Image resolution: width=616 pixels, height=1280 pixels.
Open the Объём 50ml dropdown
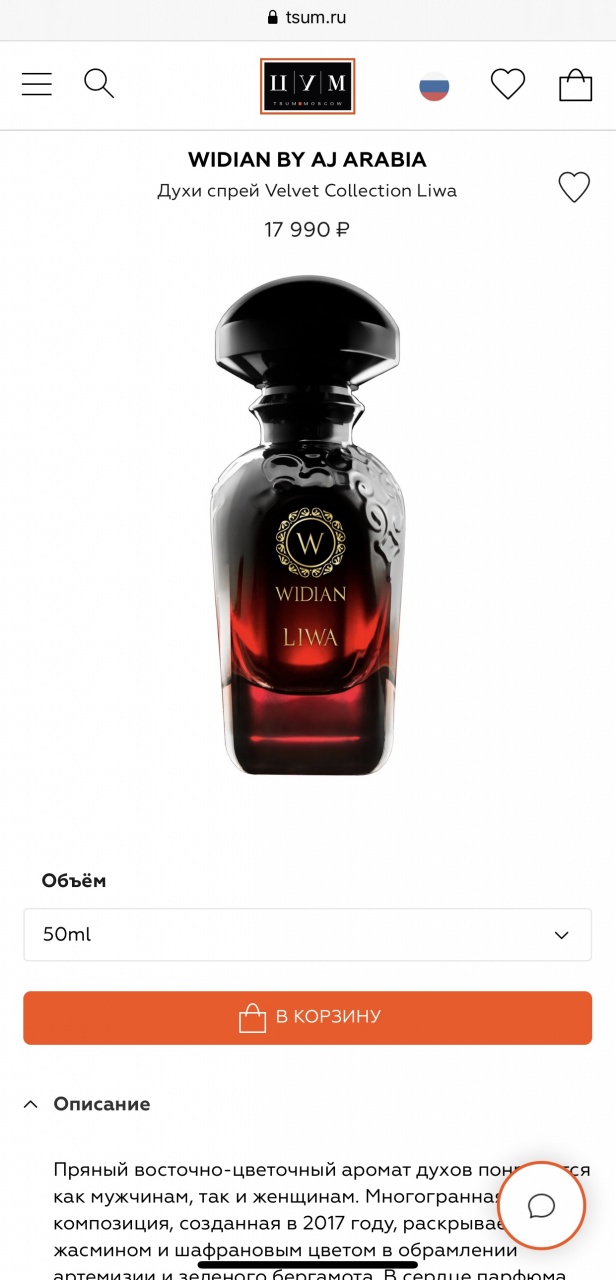coord(307,935)
